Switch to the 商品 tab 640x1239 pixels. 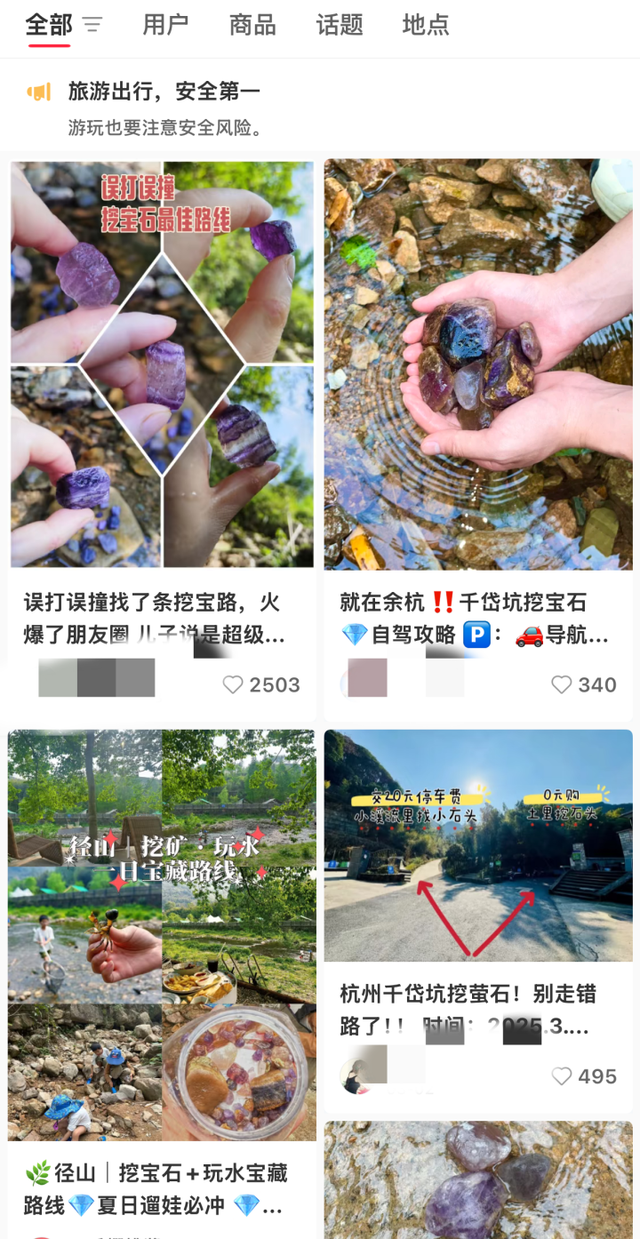252,25
